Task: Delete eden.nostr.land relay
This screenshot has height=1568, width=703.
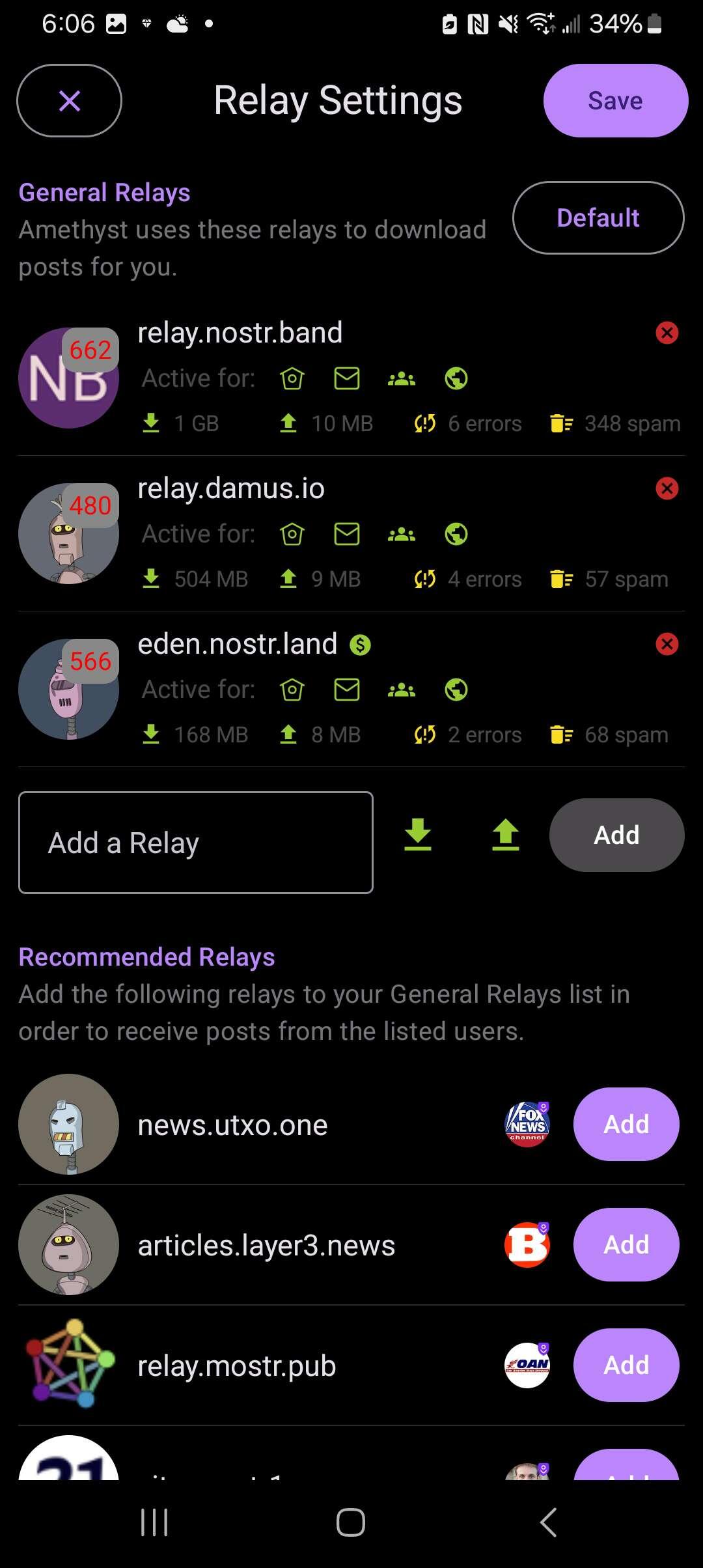Action: (667, 644)
